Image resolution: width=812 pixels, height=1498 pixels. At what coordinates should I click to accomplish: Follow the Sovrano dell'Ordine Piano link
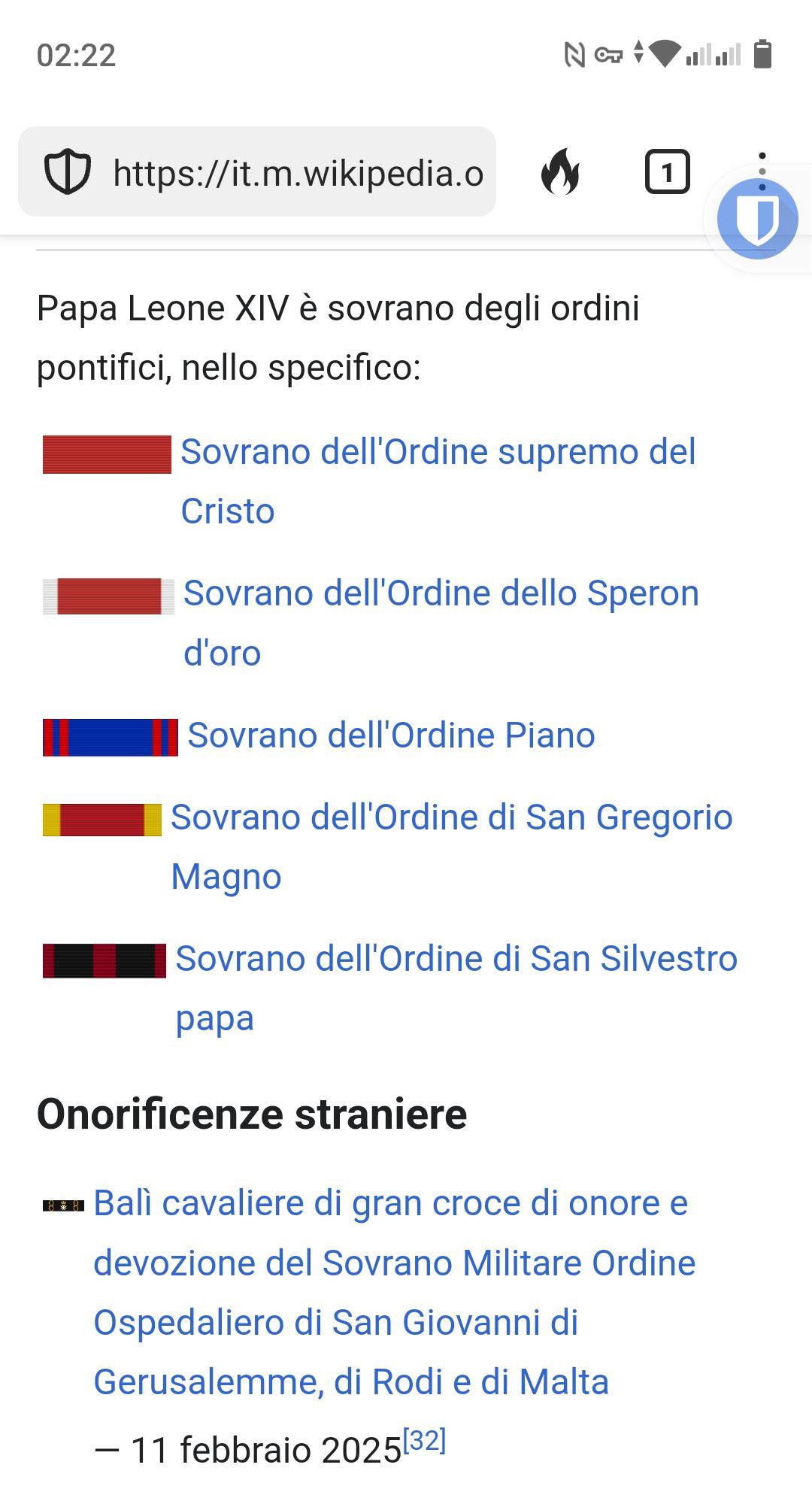(391, 735)
